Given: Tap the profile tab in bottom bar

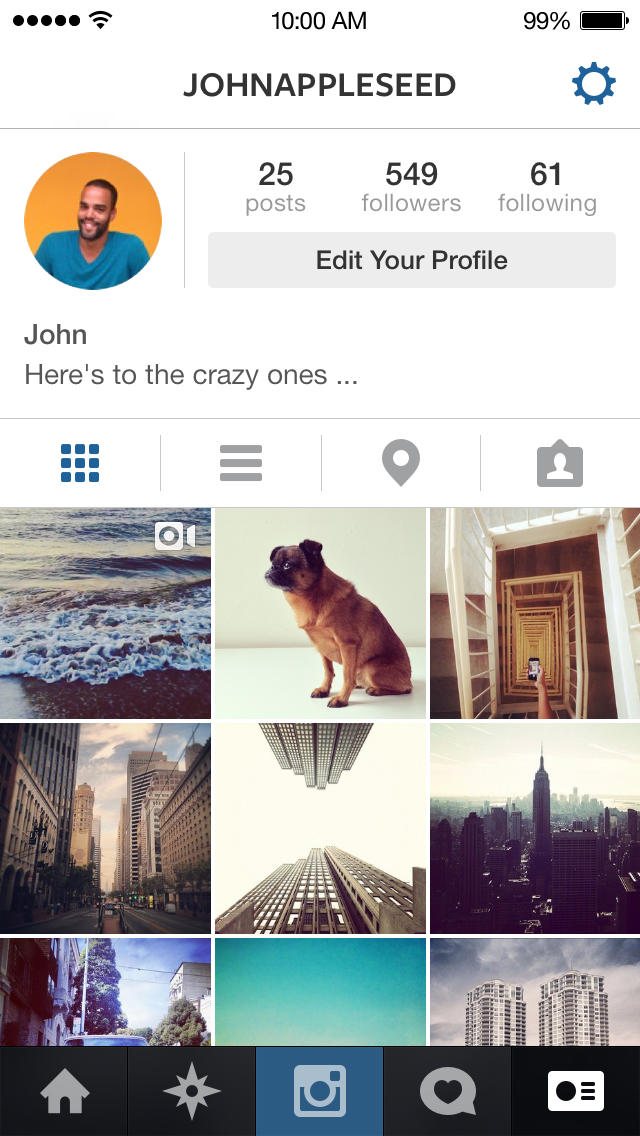Looking at the screenshot, I should (x=576, y=1091).
